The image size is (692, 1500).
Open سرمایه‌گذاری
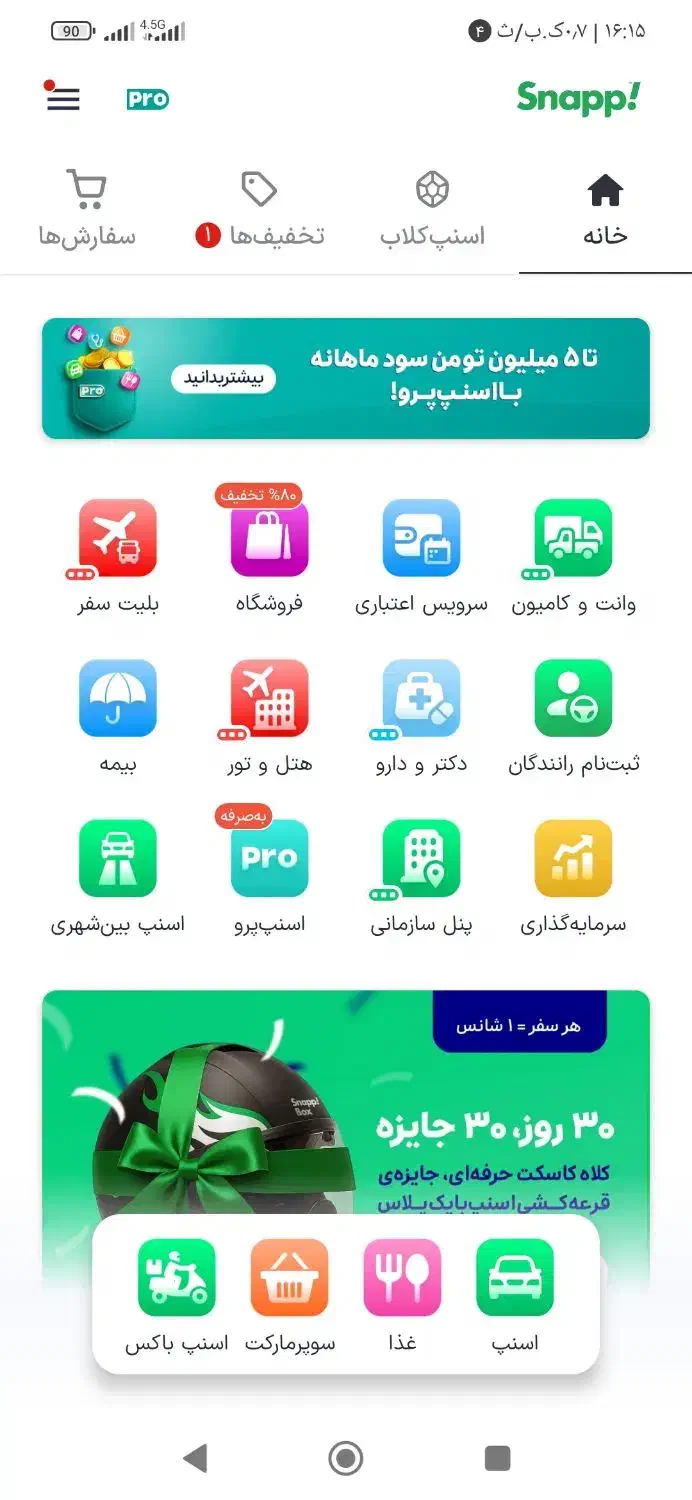pos(573,878)
